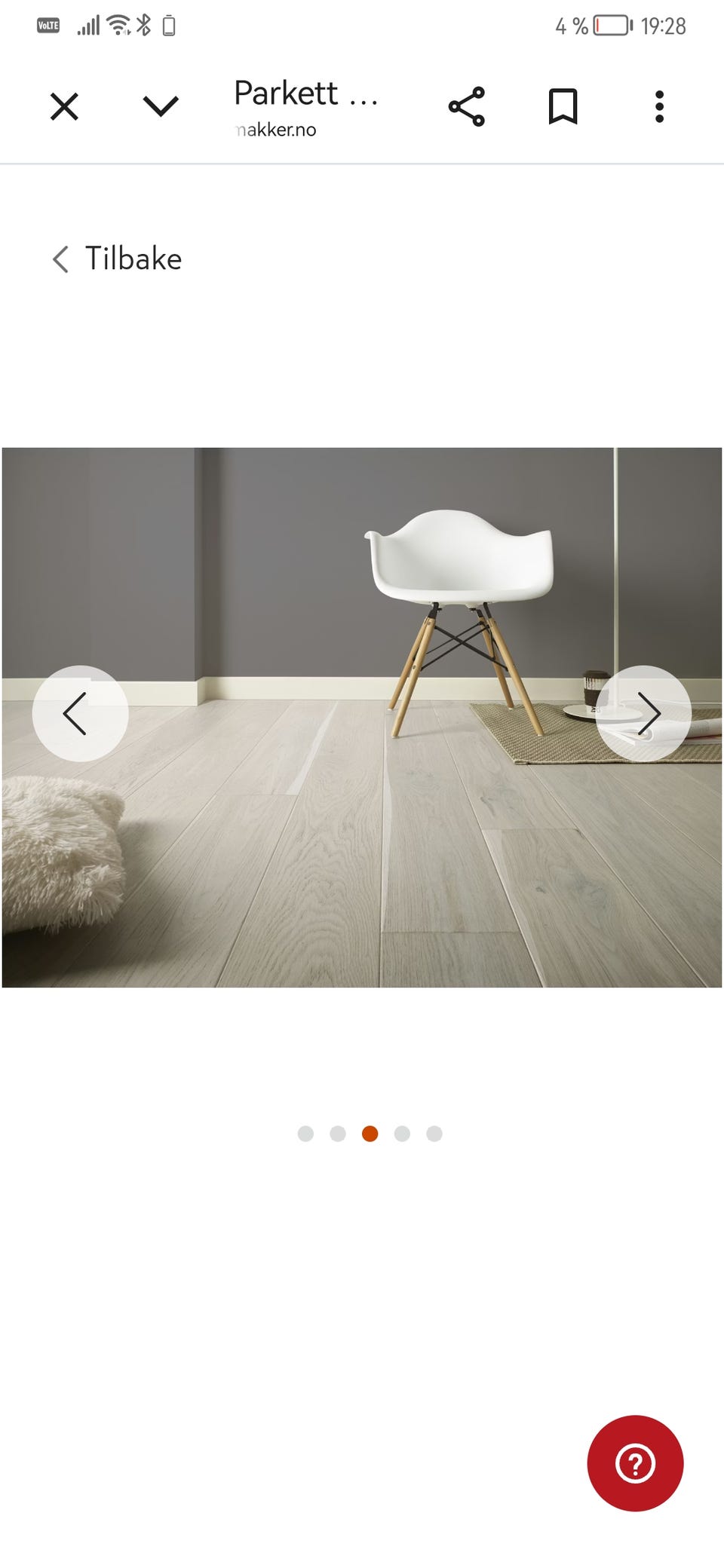Open the makker.no site link

point(276,130)
